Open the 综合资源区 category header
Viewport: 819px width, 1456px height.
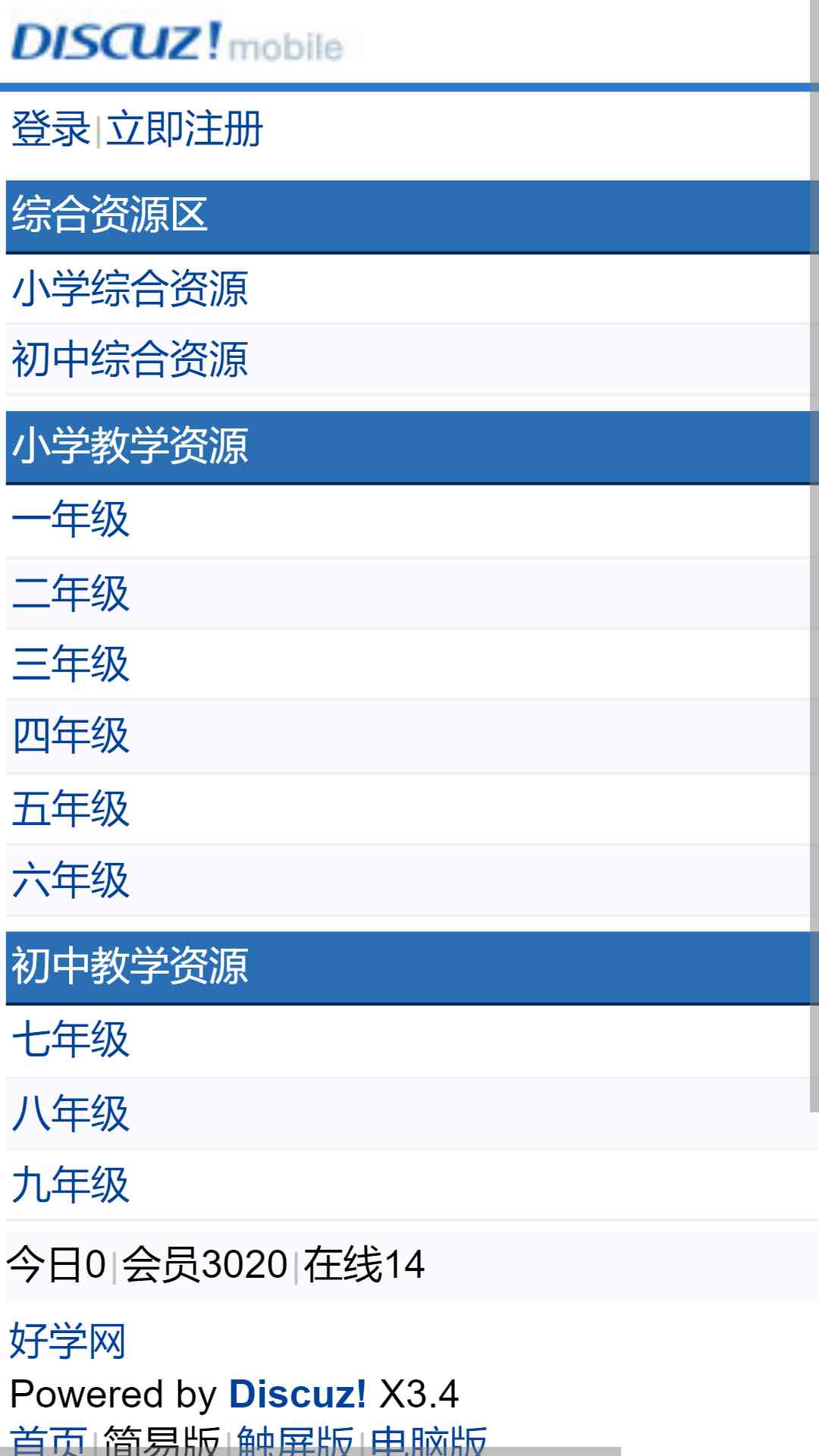point(110,215)
